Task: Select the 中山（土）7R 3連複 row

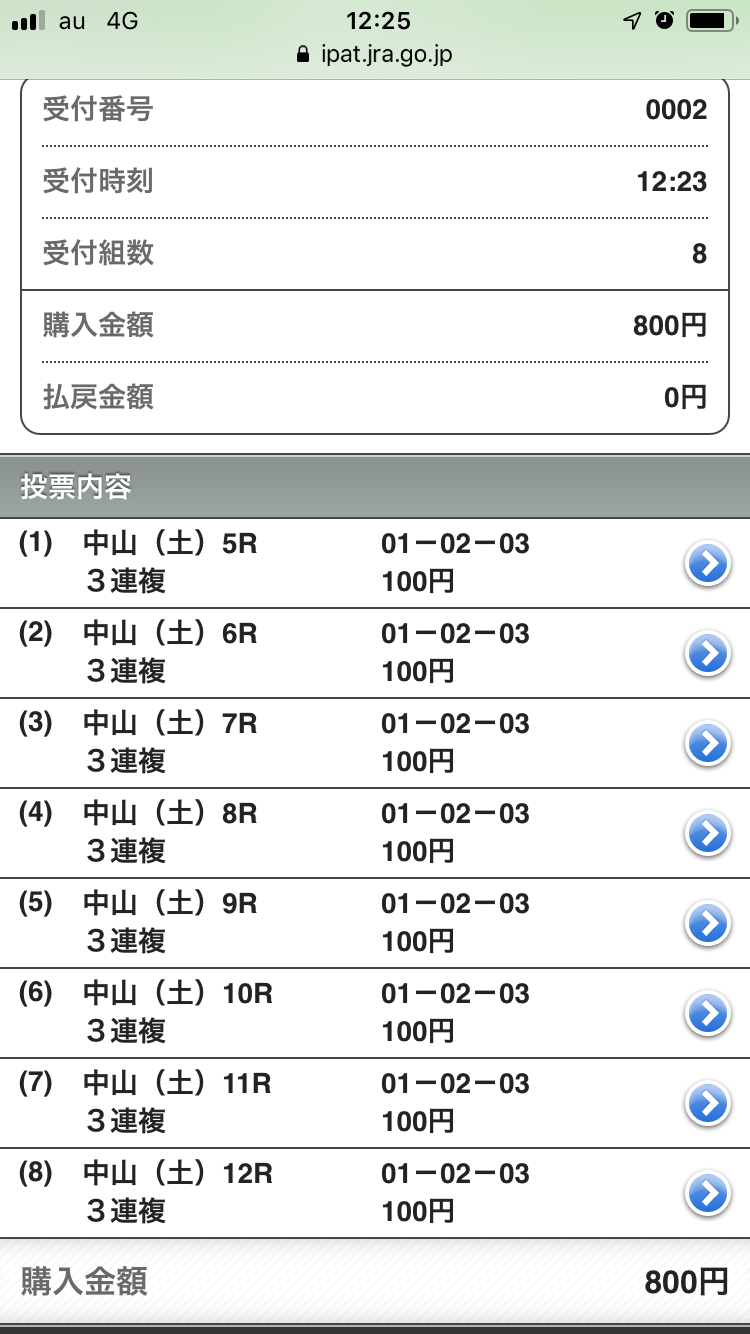Action: pyautogui.click(x=707, y=744)
